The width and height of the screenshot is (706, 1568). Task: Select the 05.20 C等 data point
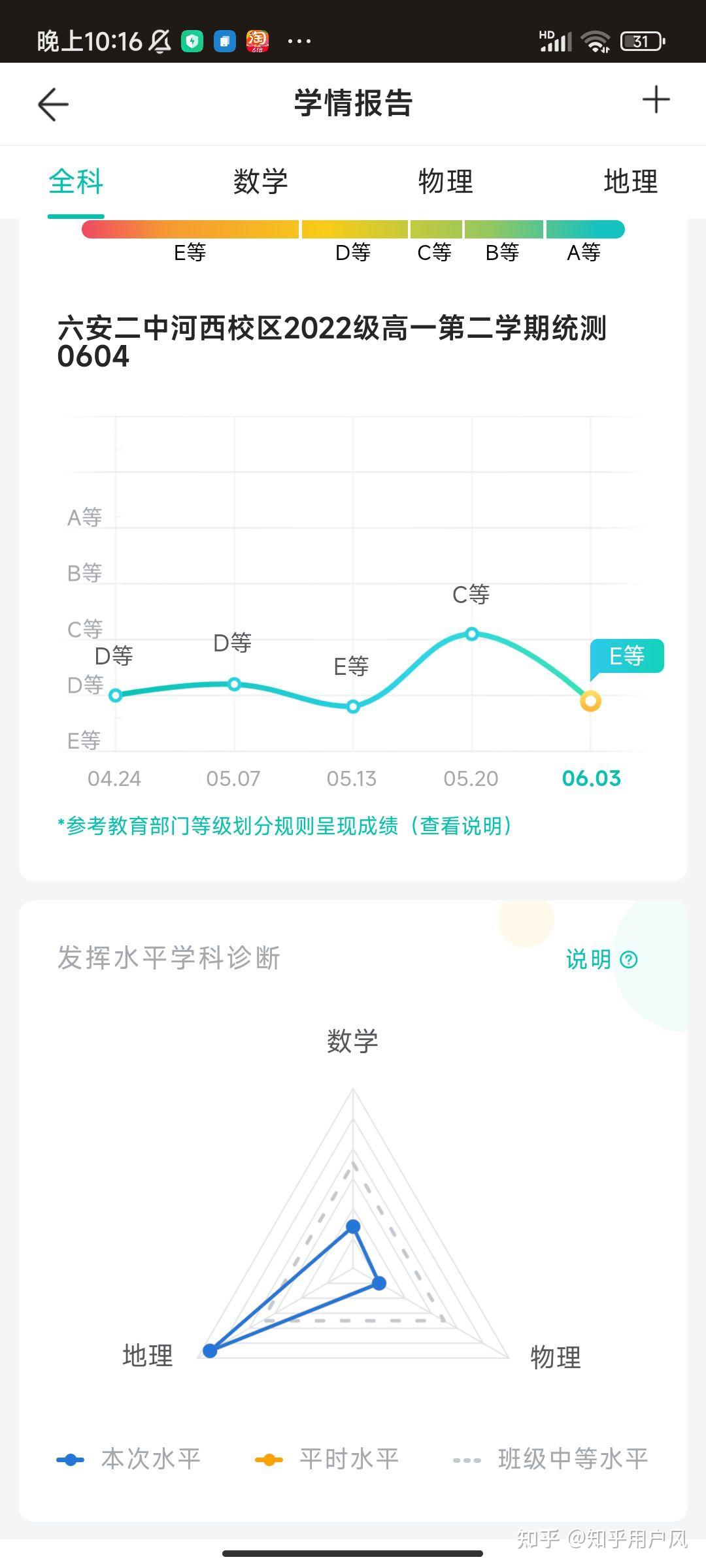pyautogui.click(x=472, y=633)
